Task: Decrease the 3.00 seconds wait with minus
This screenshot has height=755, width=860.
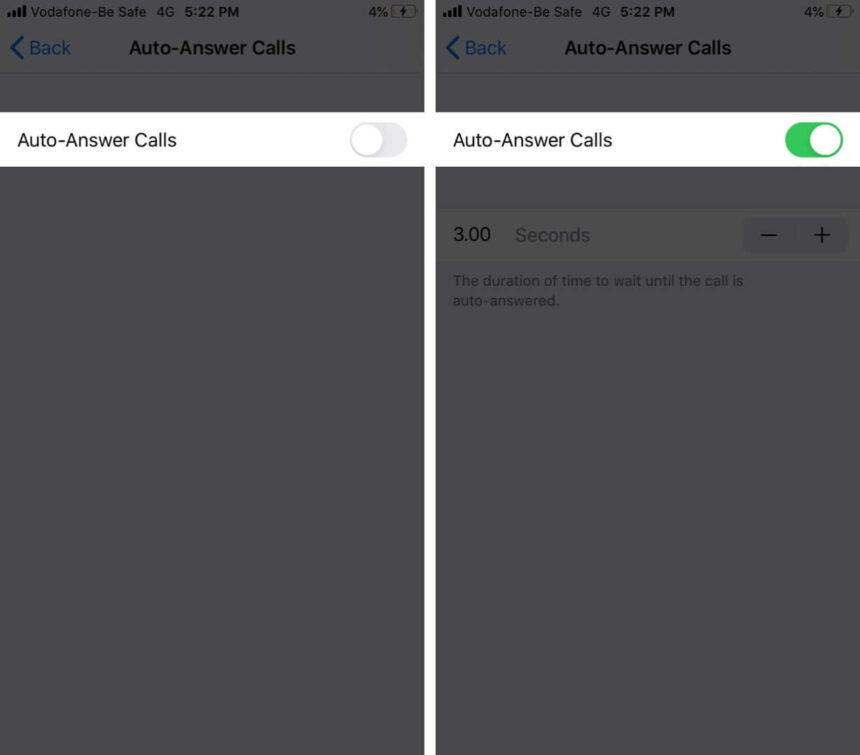Action: 768,235
